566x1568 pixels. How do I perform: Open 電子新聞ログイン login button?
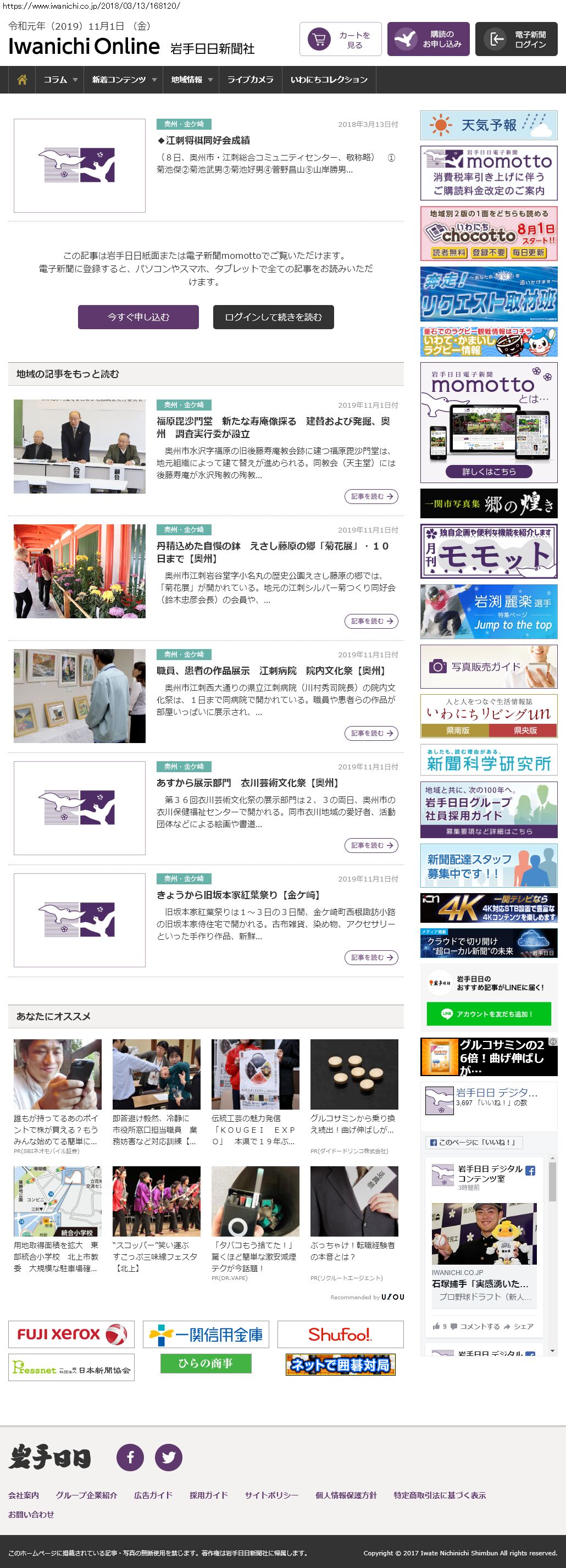click(x=516, y=40)
